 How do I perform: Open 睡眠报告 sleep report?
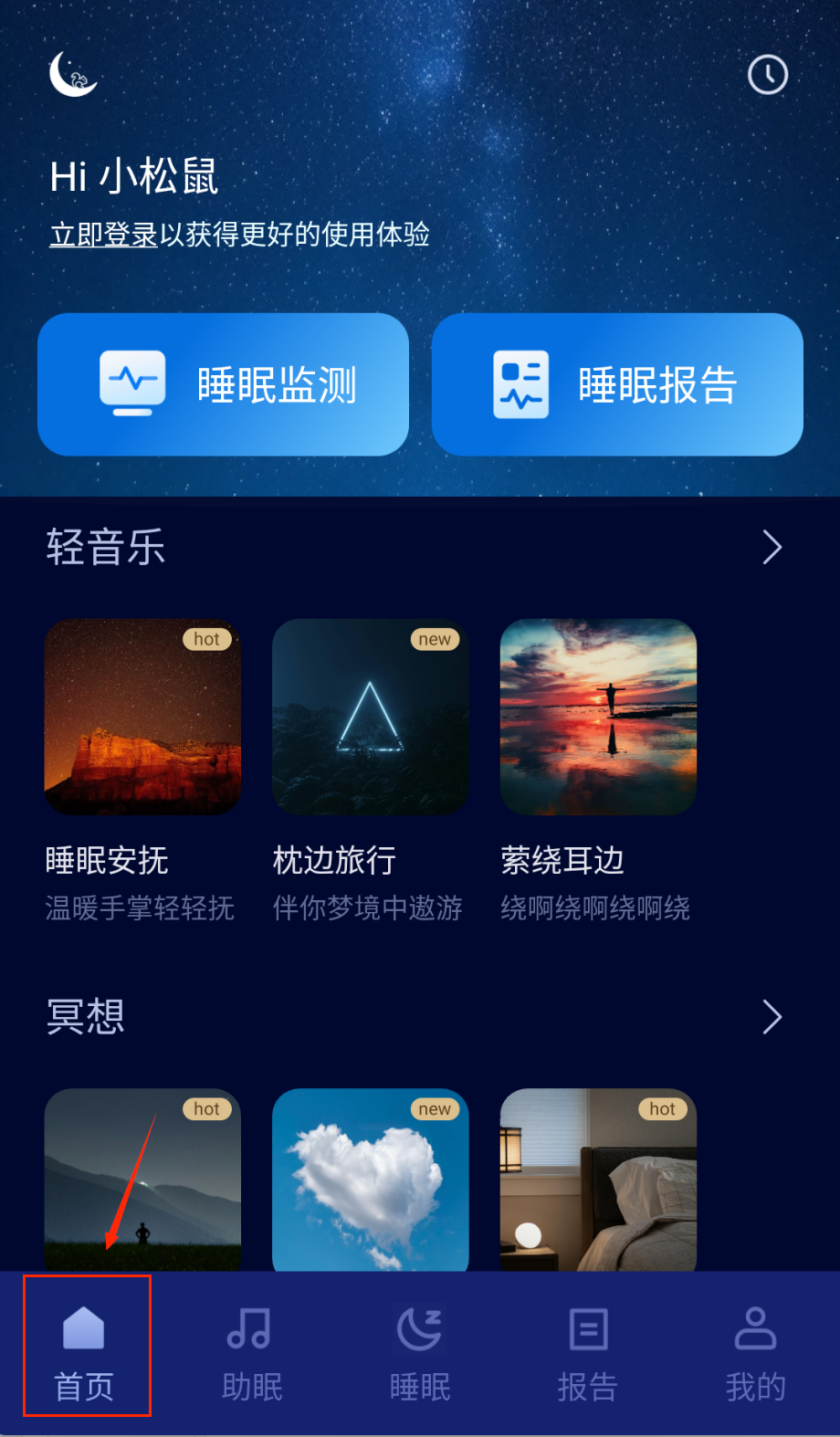(x=617, y=384)
